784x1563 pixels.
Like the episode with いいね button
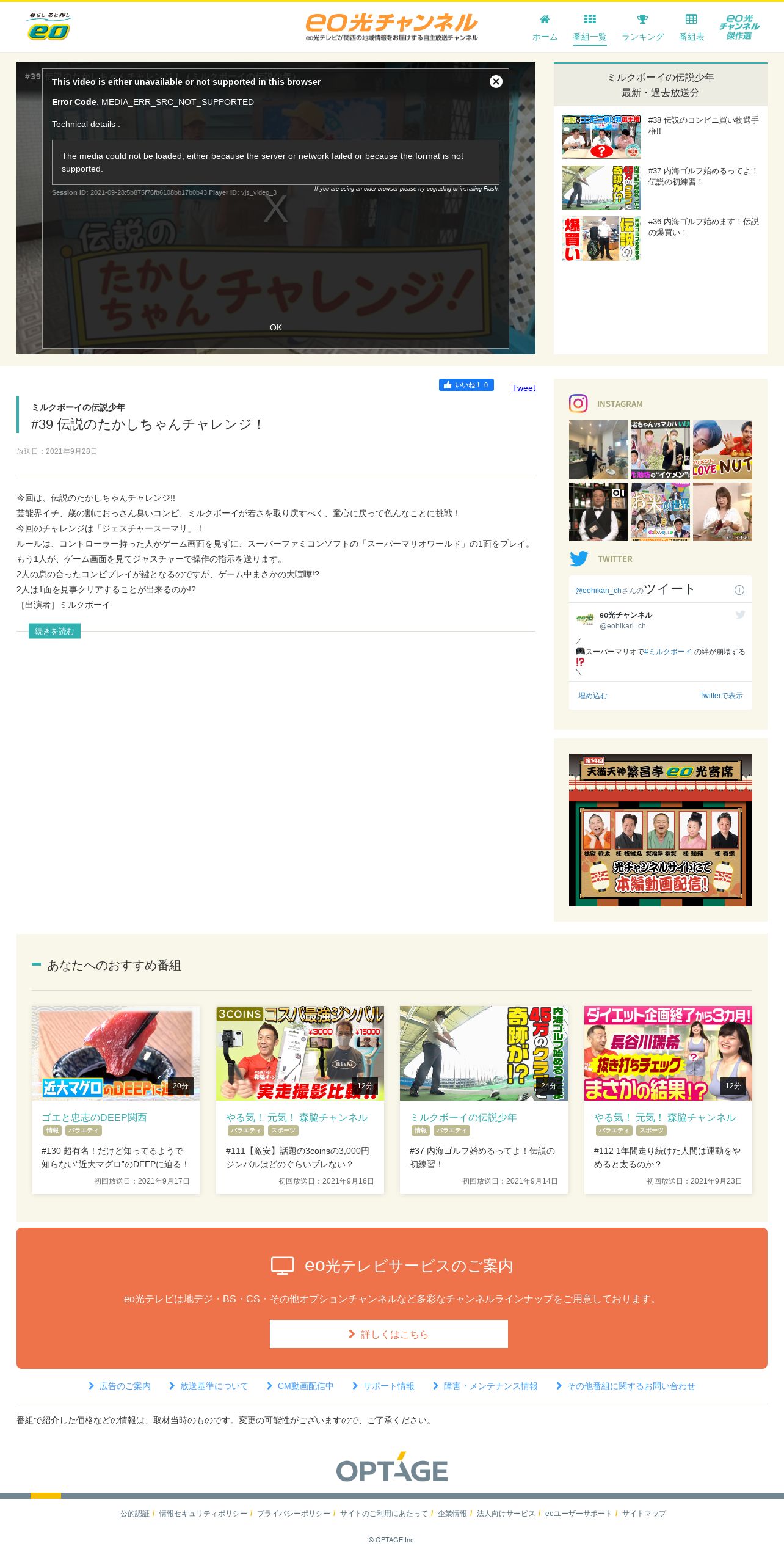pos(466,385)
